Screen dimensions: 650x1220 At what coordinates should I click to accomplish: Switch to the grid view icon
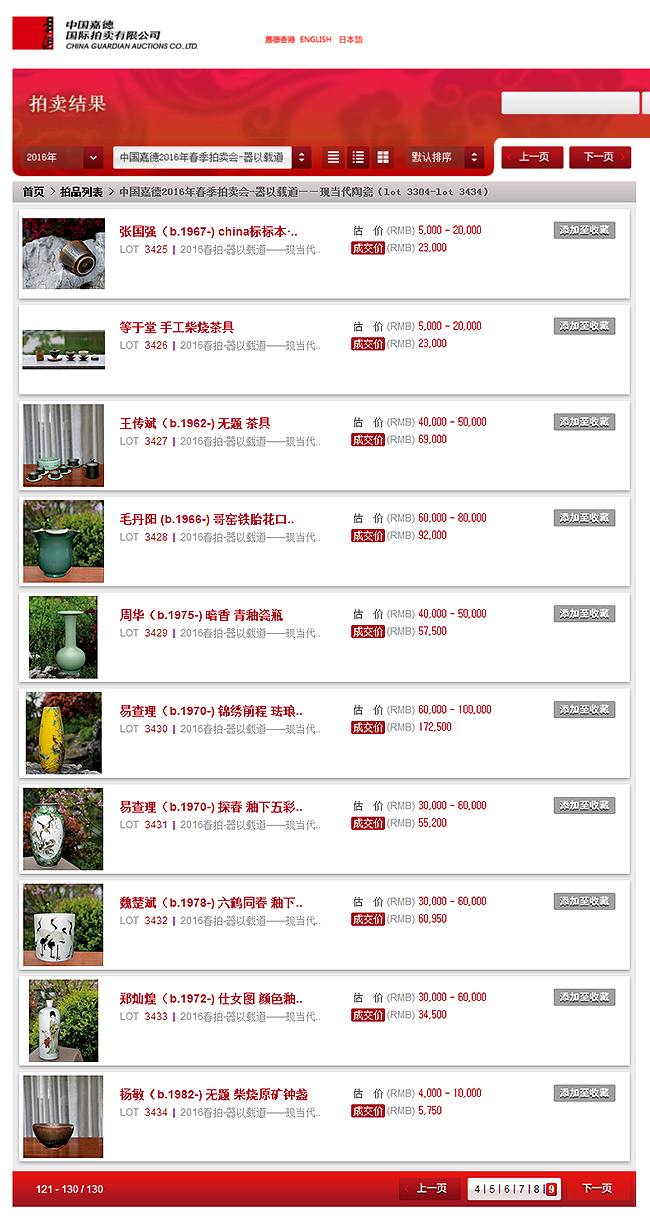pos(383,158)
